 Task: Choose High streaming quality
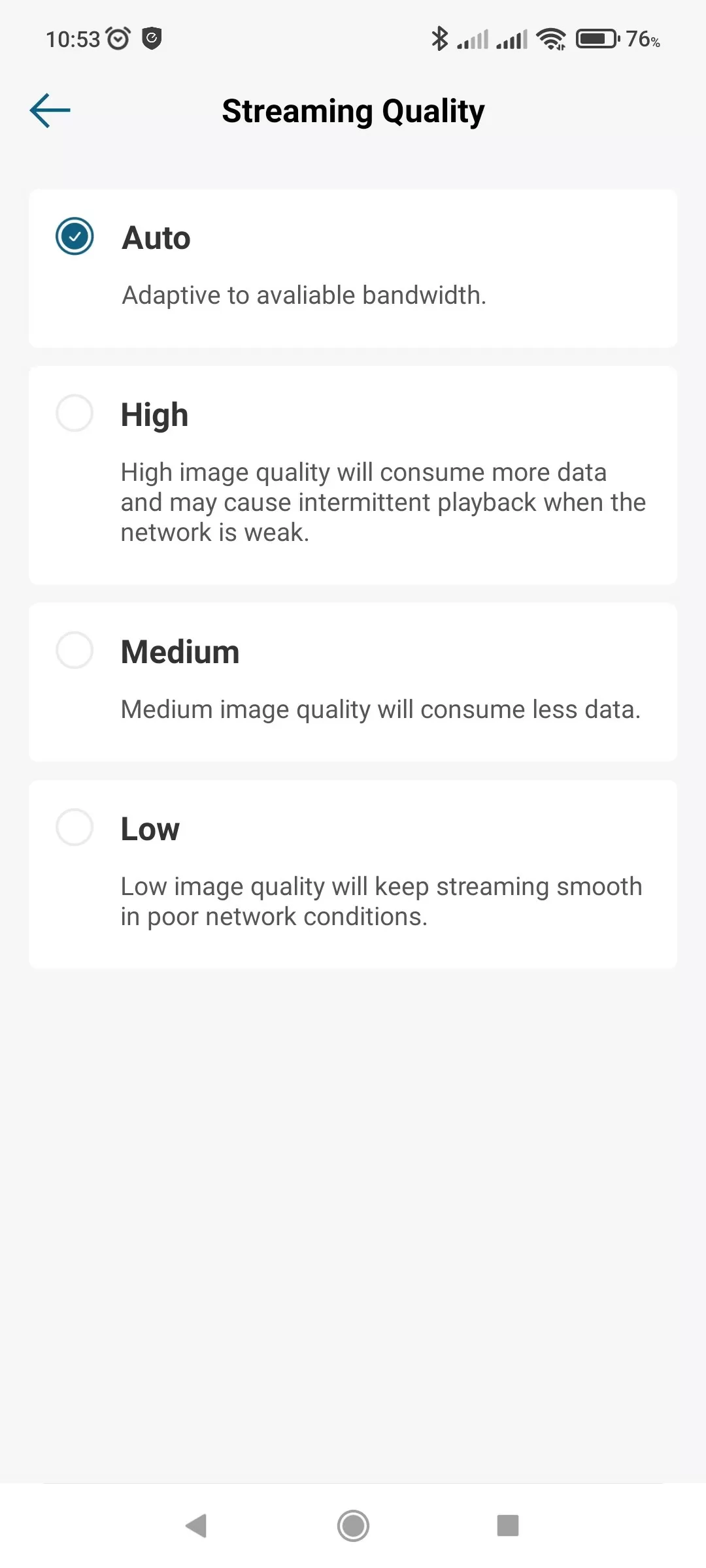[x=75, y=414]
